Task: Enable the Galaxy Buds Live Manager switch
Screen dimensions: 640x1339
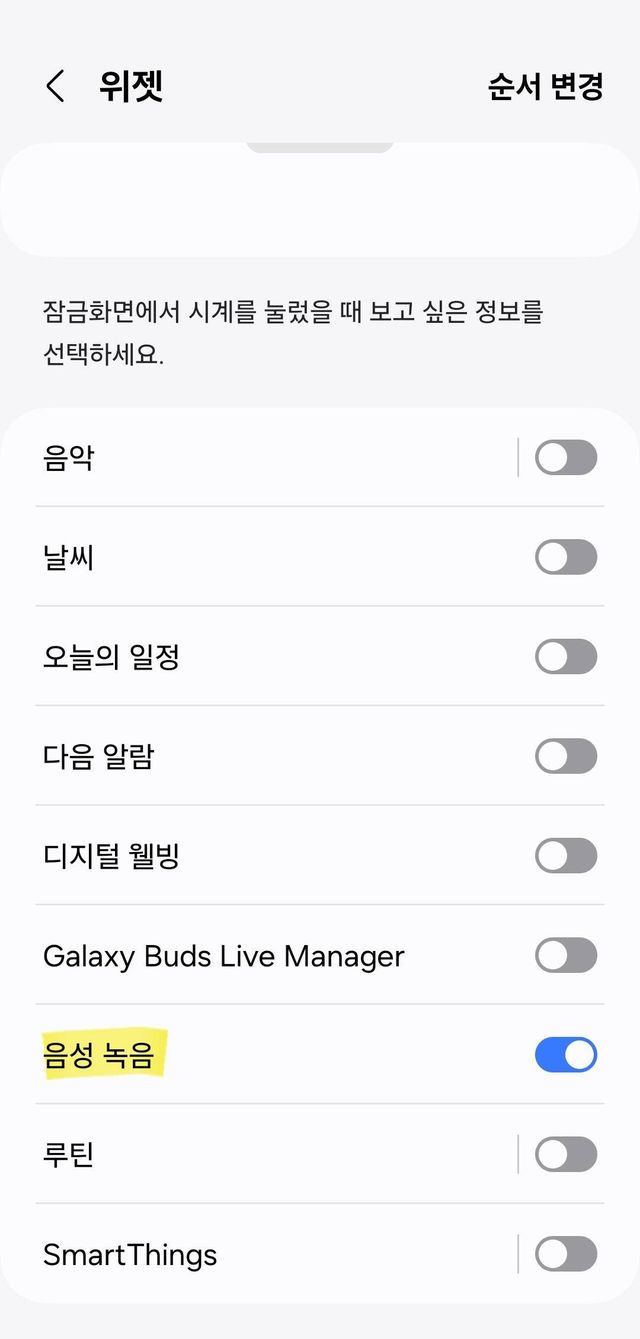Action: (x=566, y=956)
